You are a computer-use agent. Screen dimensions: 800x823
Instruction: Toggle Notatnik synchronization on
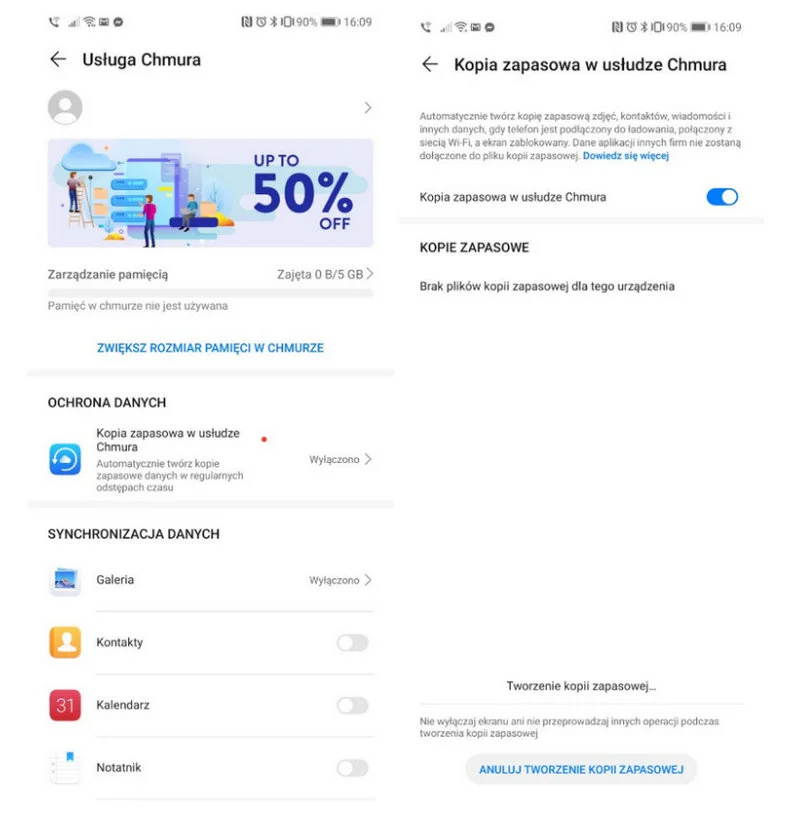tap(352, 768)
